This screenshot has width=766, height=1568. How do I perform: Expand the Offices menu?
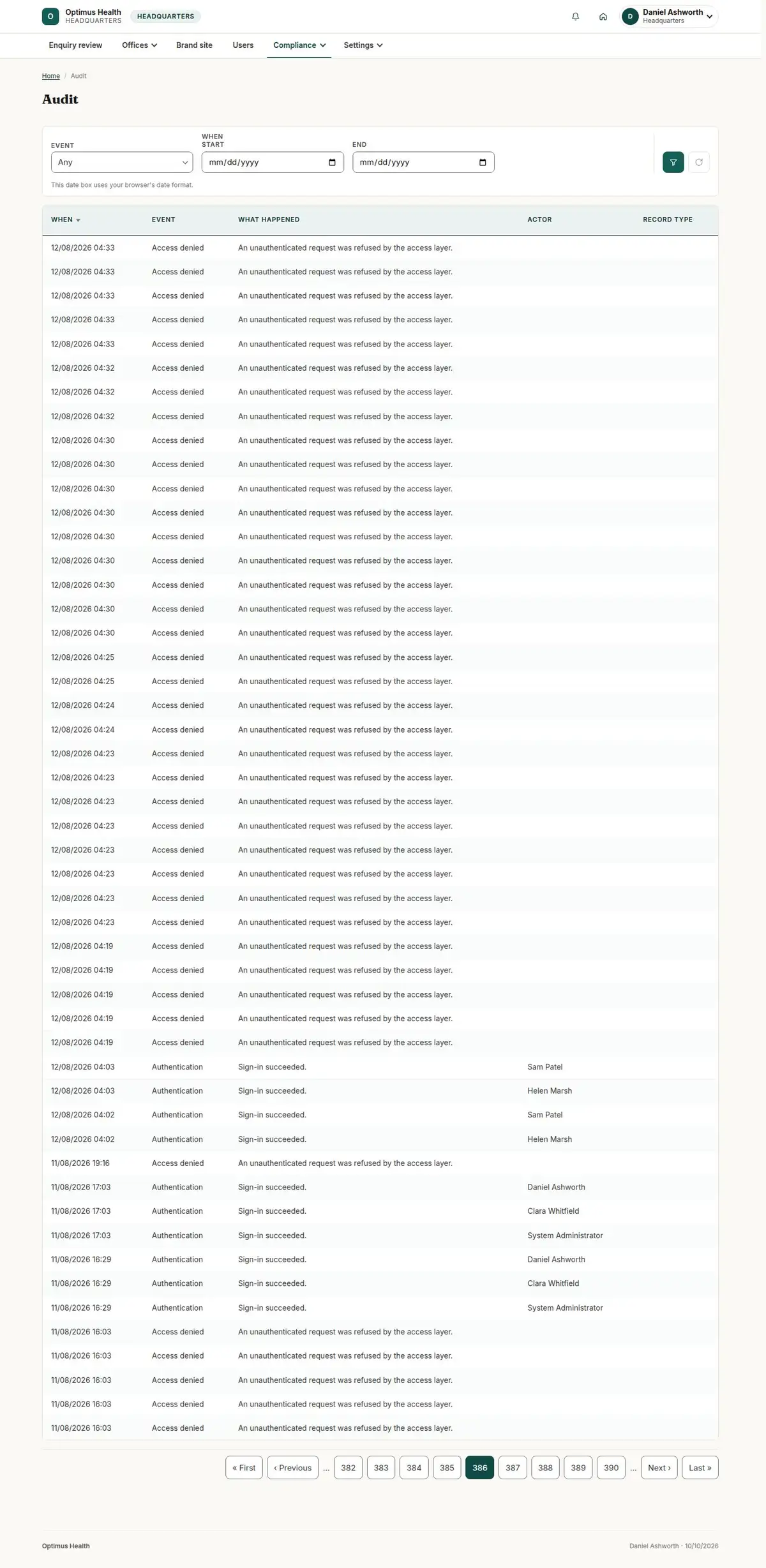(139, 45)
